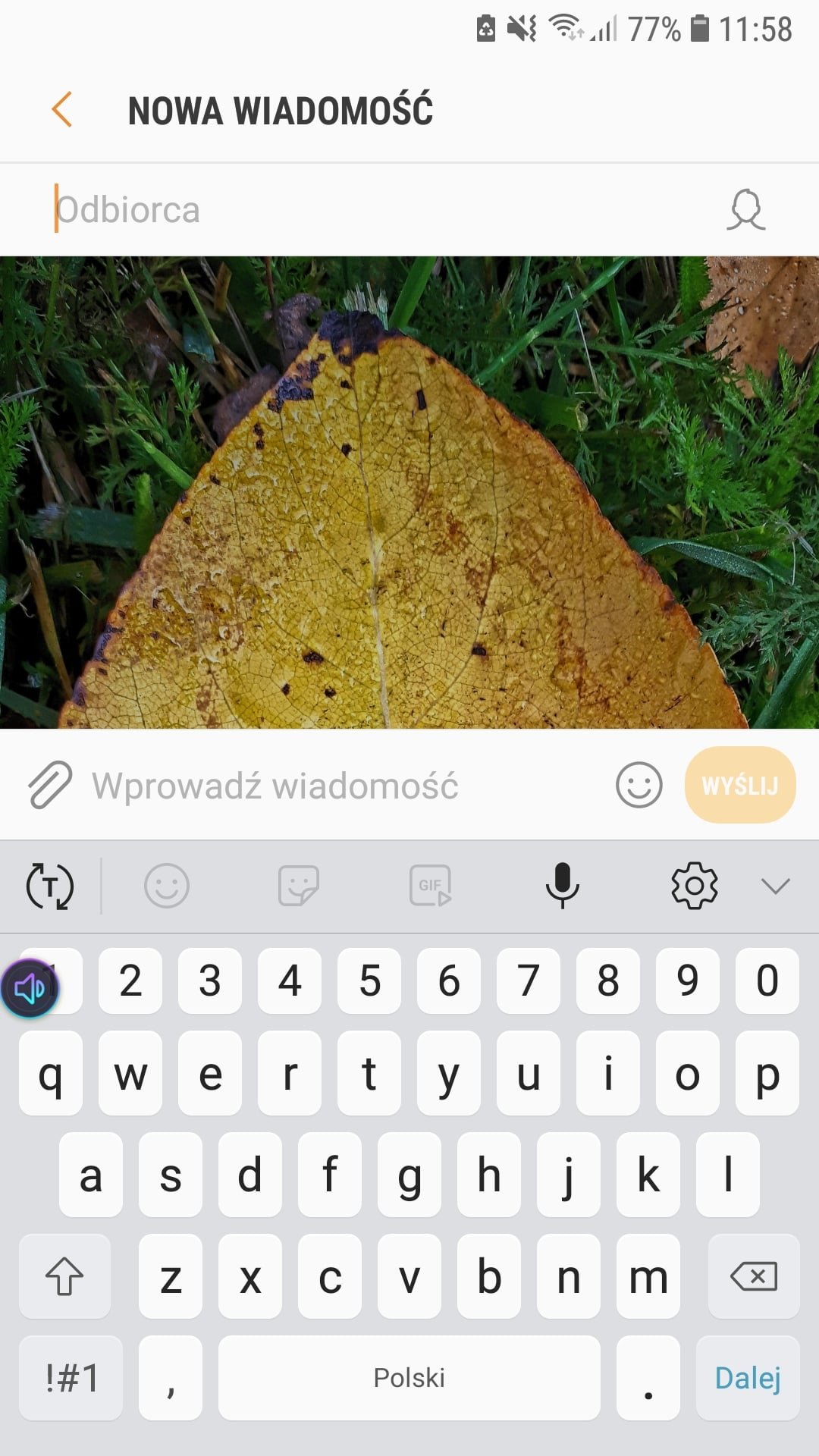The width and height of the screenshot is (819, 1456).
Task: Open keyboard settings gear
Action: click(695, 886)
